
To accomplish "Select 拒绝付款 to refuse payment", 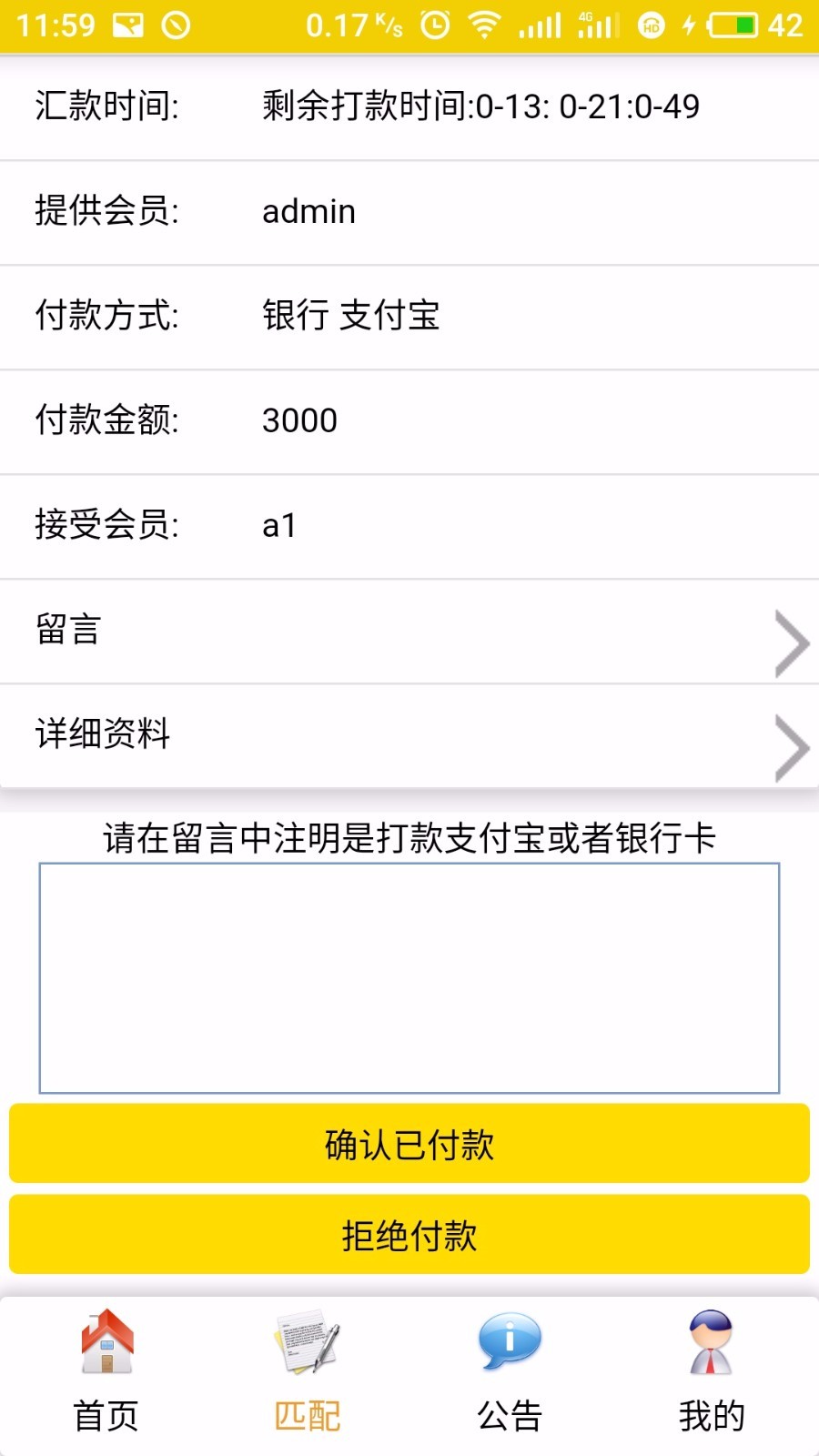I will (409, 1235).
